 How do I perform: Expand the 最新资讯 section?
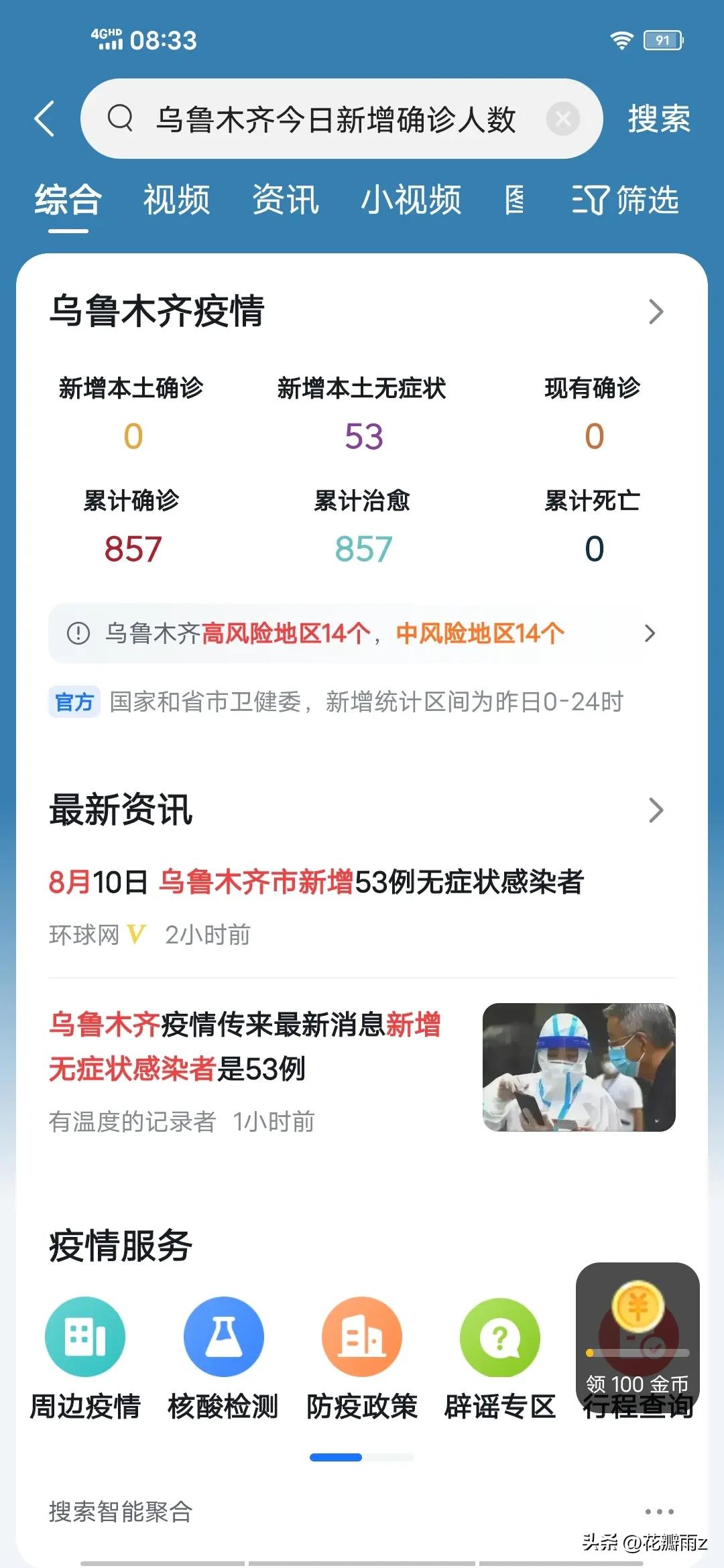(x=656, y=810)
